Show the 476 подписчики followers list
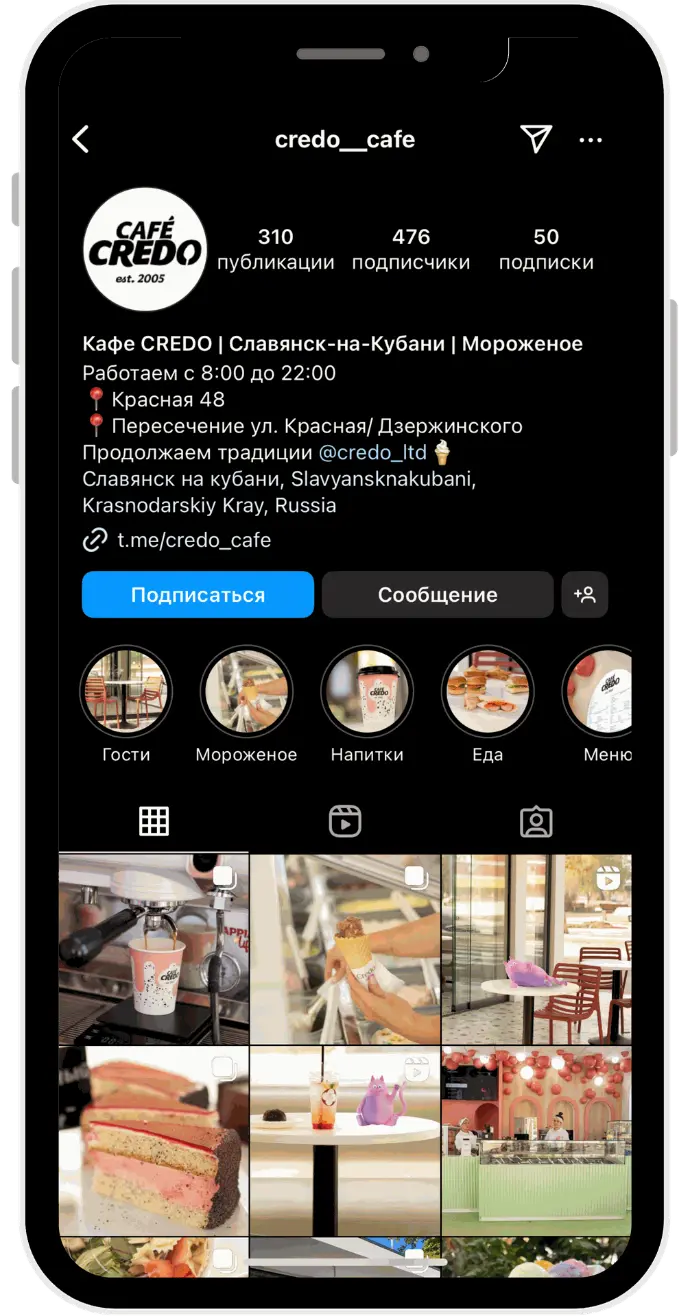Screen dimensions: 690x1316 pos(411,249)
